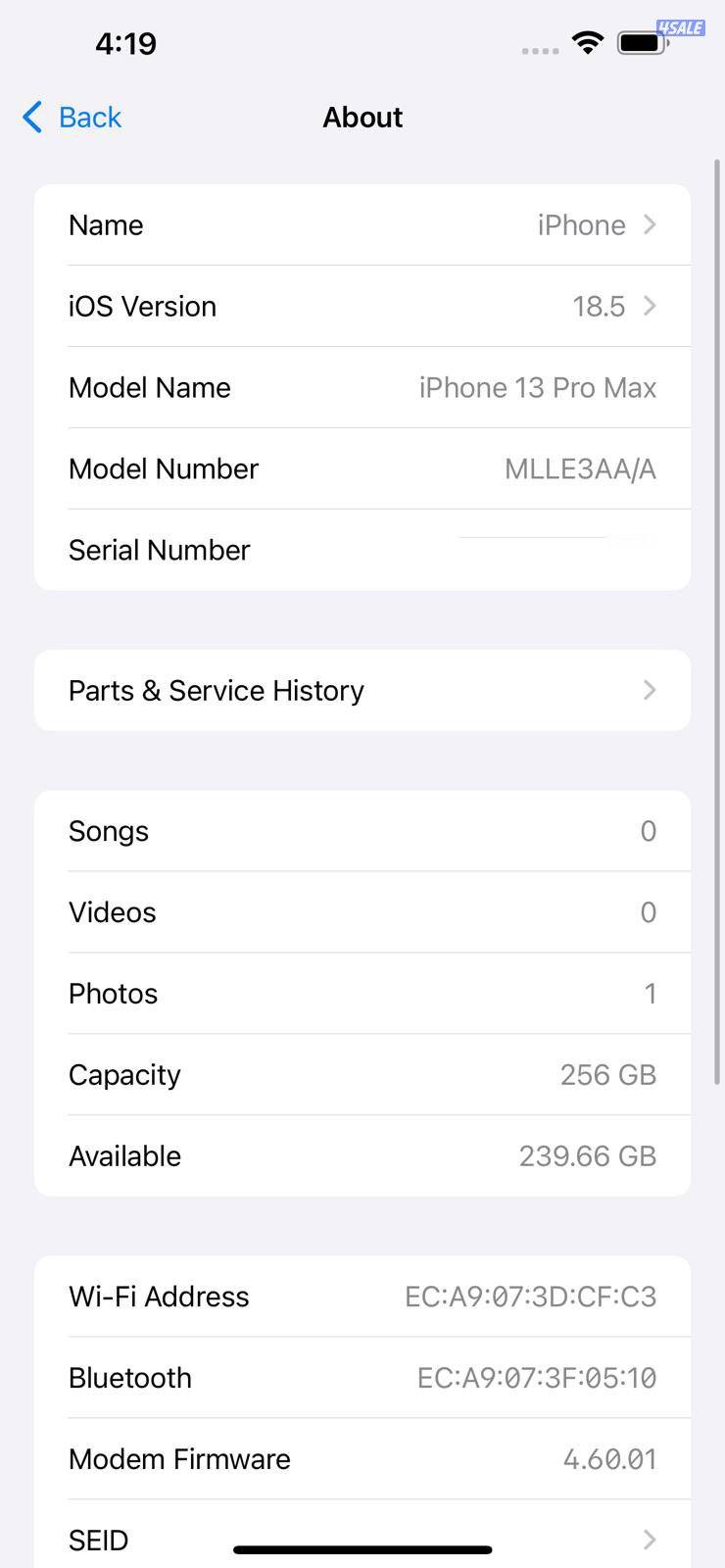This screenshot has height=1568, width=725.
Task: Open the iOS Version 18.5 details
Action: click(362, 306)
